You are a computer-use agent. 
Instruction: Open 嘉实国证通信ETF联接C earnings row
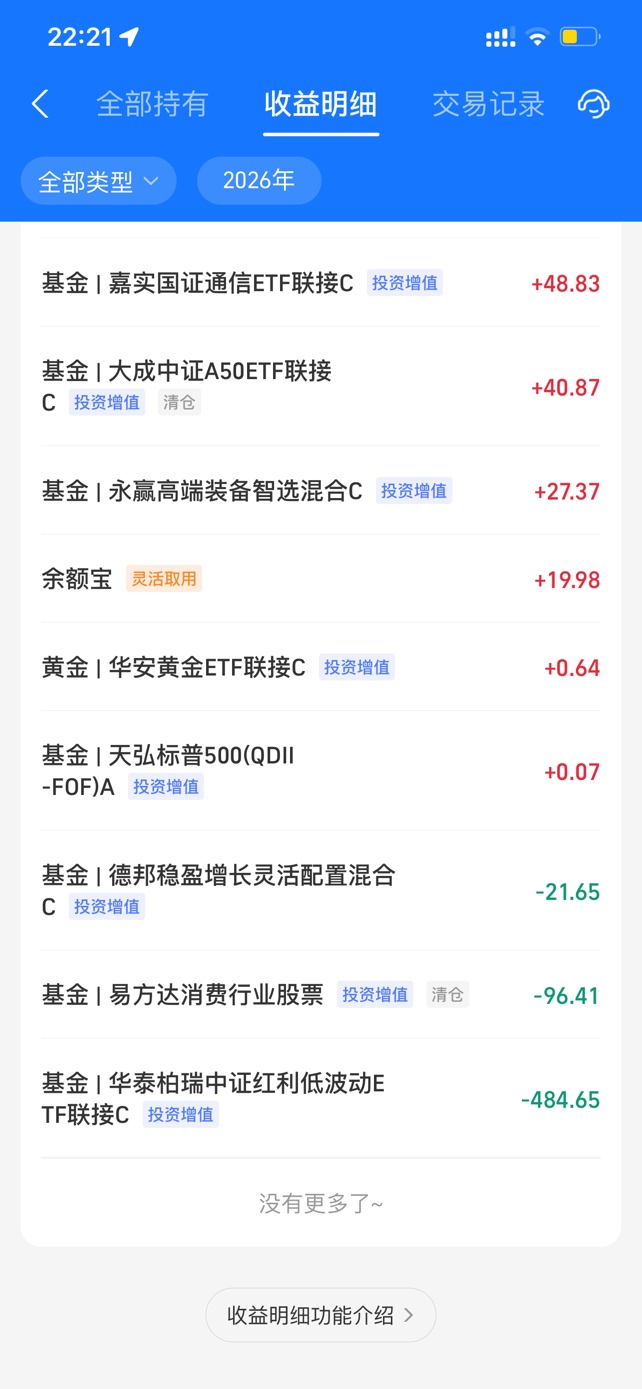click(320, 283)
